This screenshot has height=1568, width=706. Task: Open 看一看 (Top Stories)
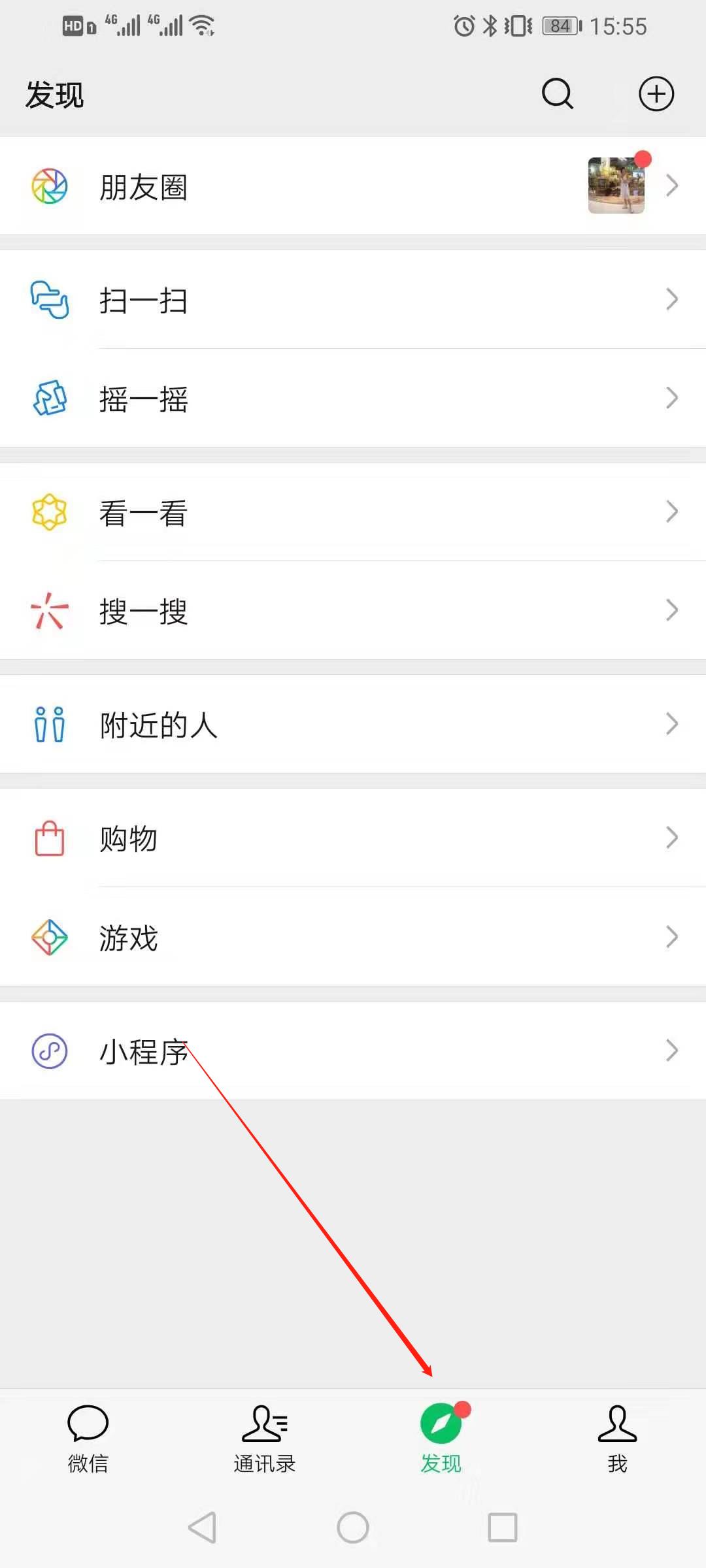tap(144, 513)
